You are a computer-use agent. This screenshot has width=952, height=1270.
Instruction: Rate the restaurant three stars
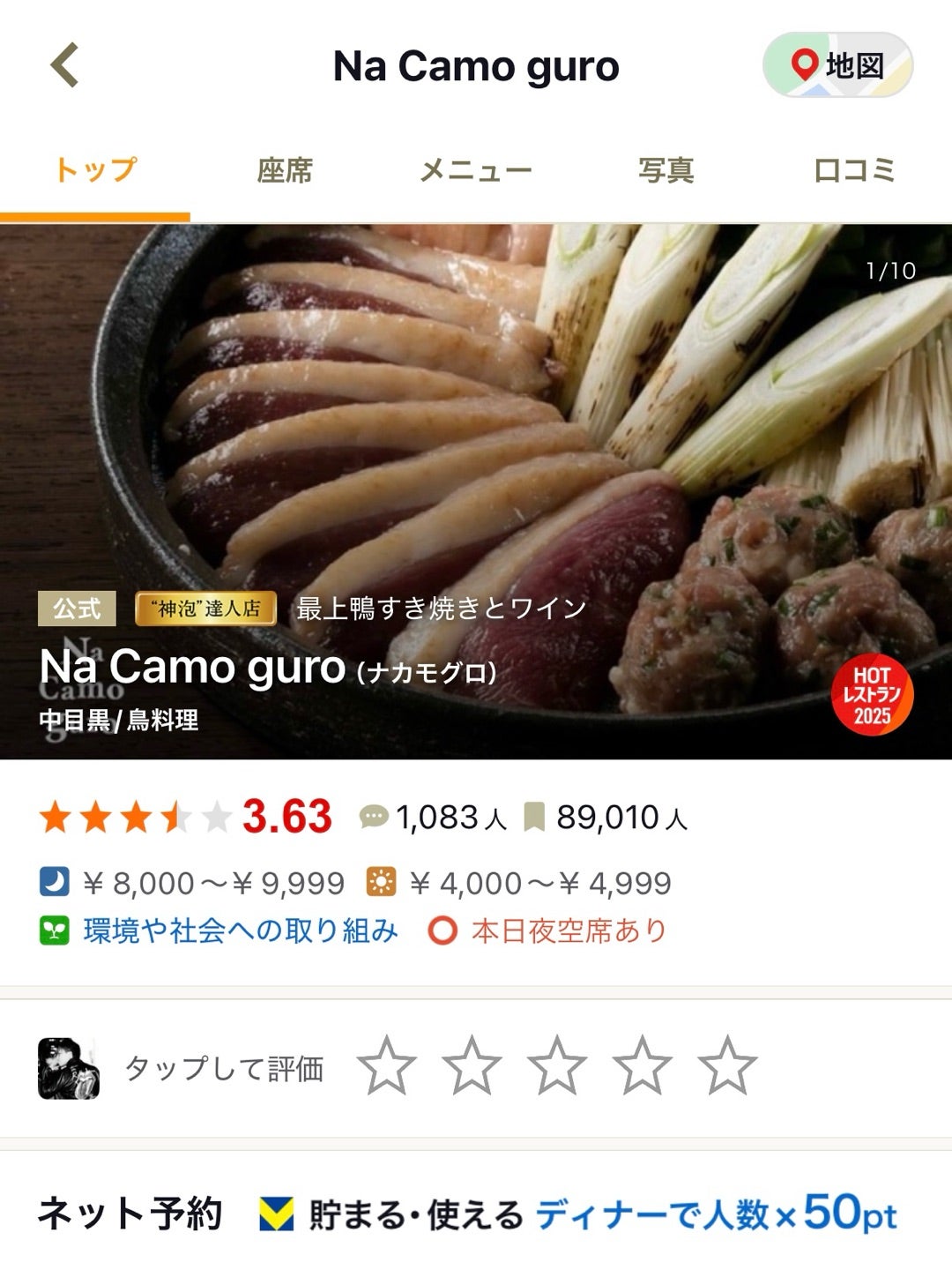tap(557, 1067)
